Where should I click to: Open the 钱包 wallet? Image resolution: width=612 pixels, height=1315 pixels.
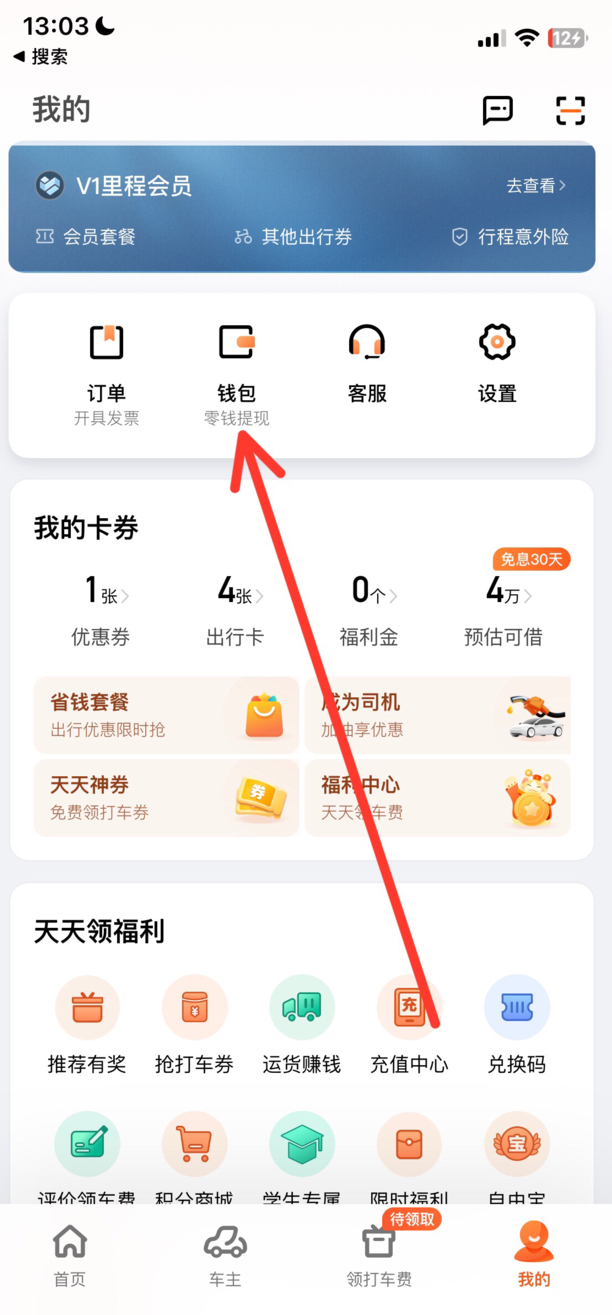pyautogui.click(x=237, y=375)
